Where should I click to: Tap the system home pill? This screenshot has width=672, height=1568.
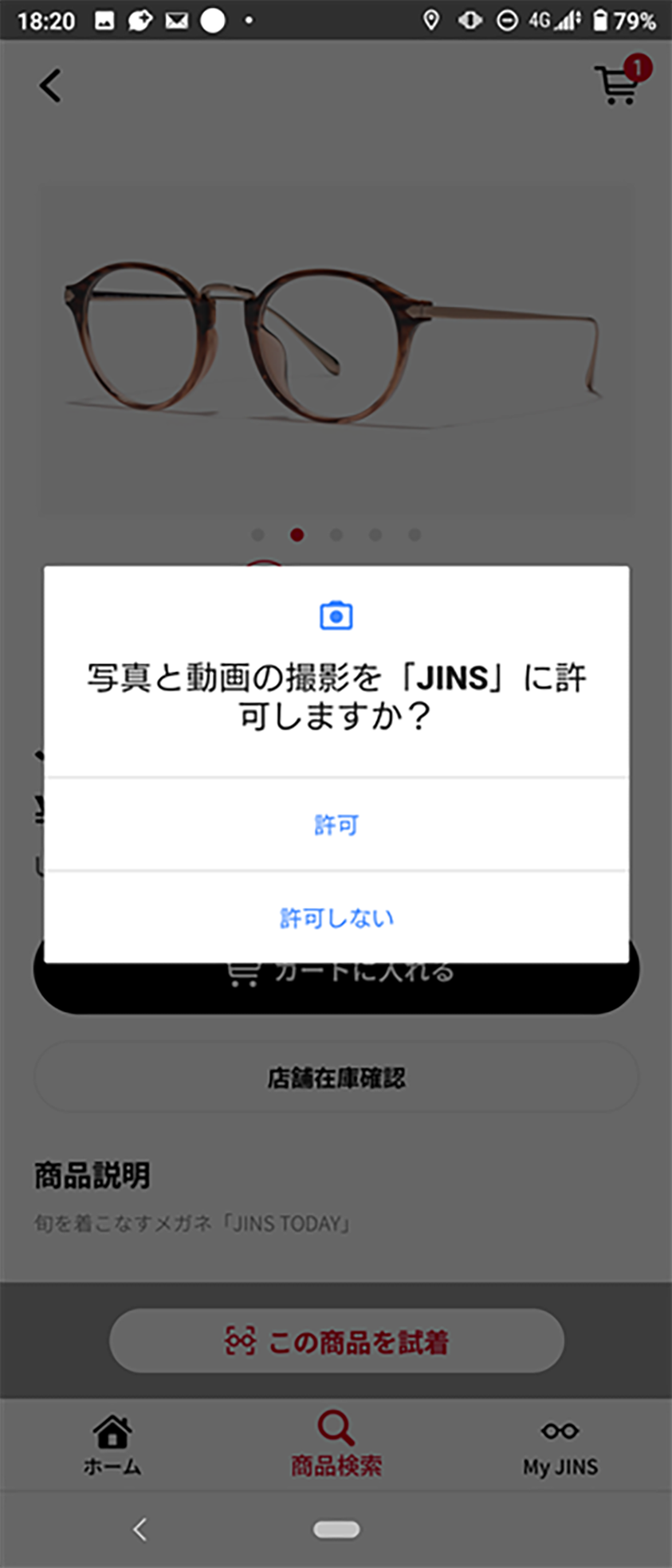(336, 1529)
